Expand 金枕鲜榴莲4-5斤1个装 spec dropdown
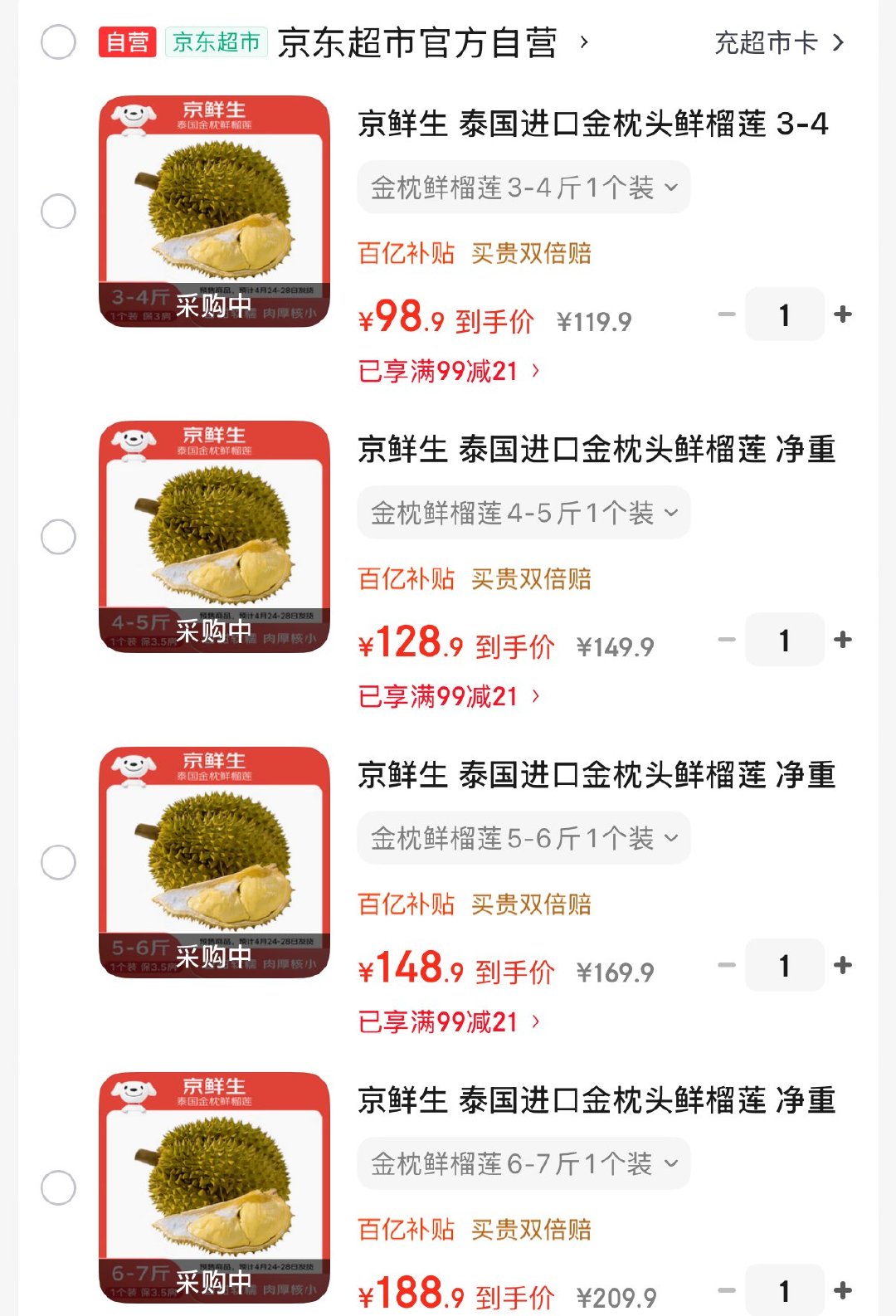The width and height of the screenshot is (896, 1316). pyautogui.click(x=523, y=513)
